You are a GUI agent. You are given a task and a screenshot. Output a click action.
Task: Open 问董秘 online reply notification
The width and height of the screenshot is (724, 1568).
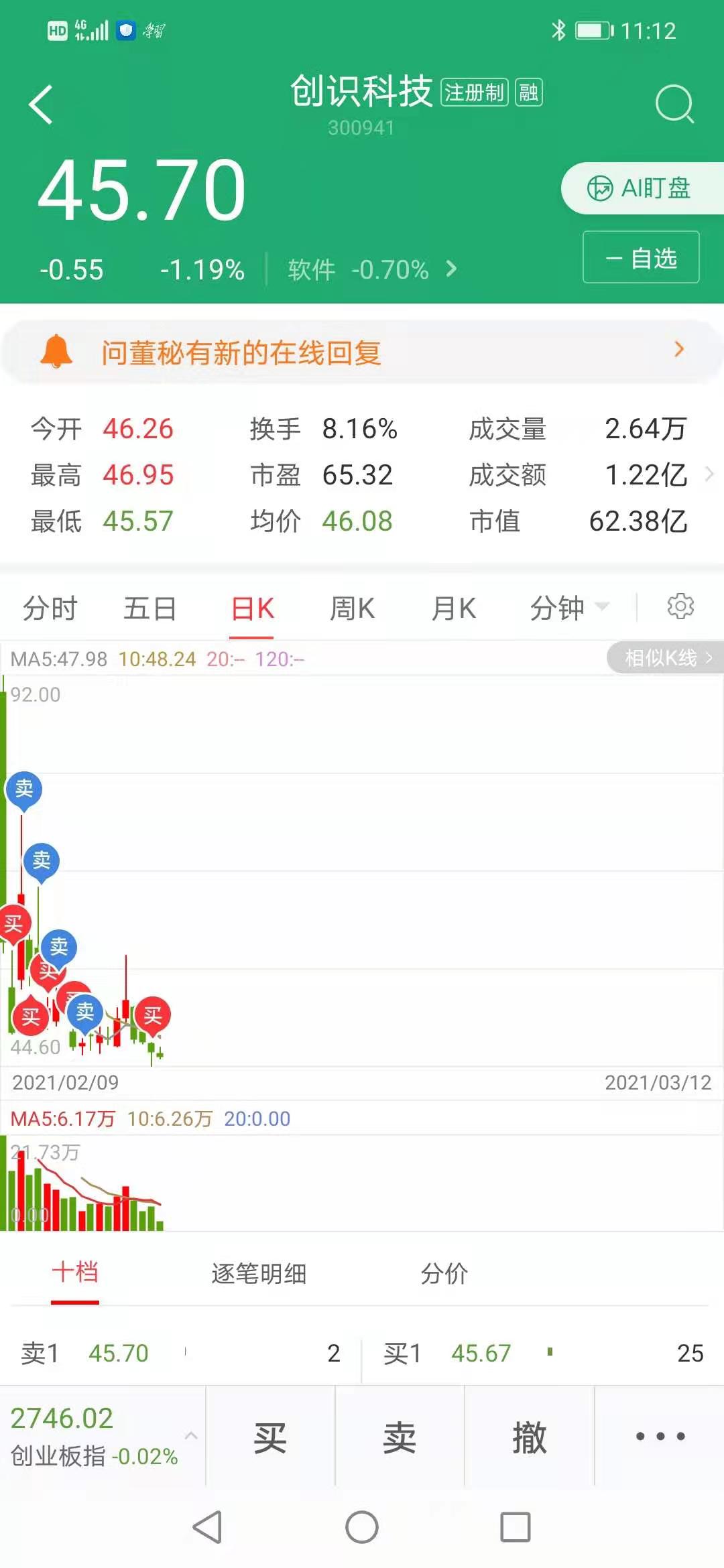(x=362, y=352)
